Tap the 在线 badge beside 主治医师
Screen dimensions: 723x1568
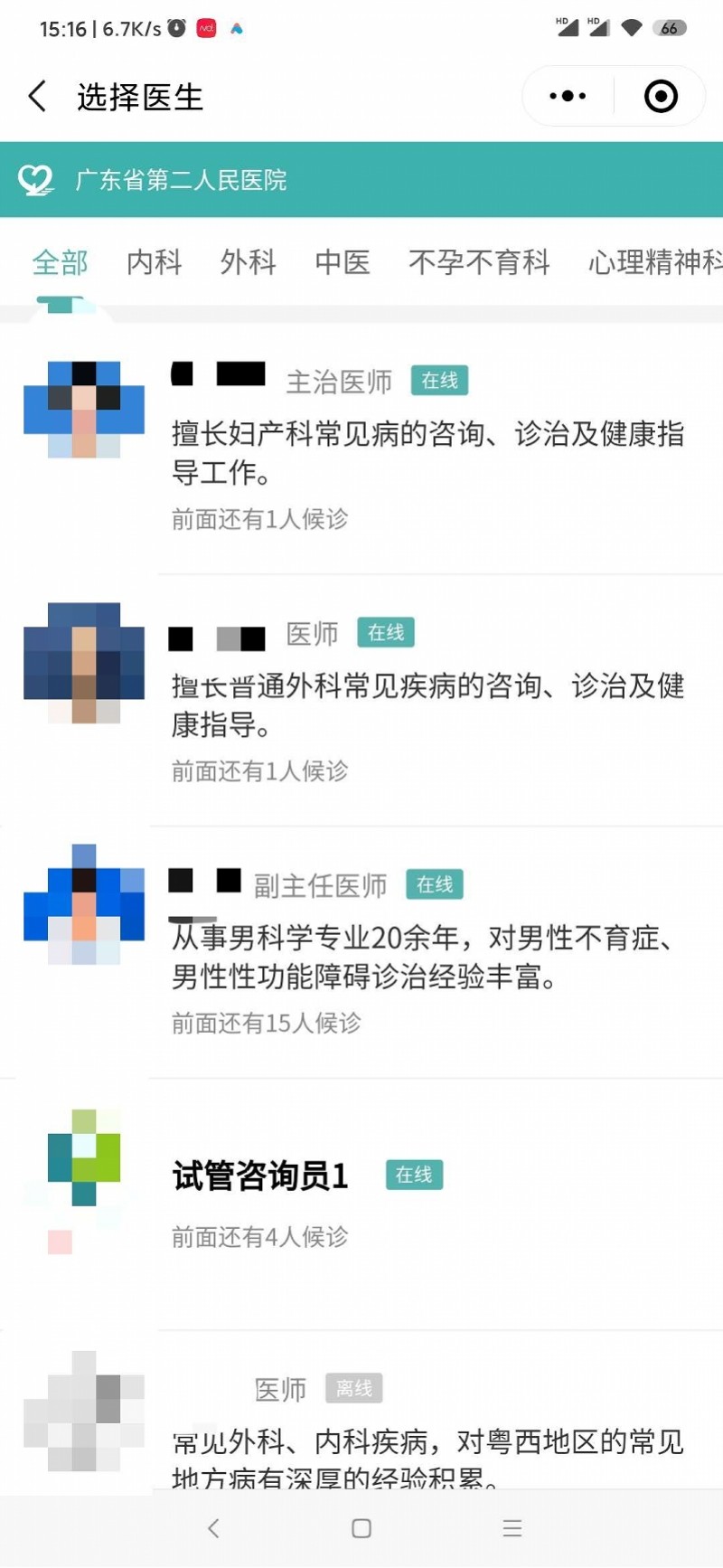[439, 381]
